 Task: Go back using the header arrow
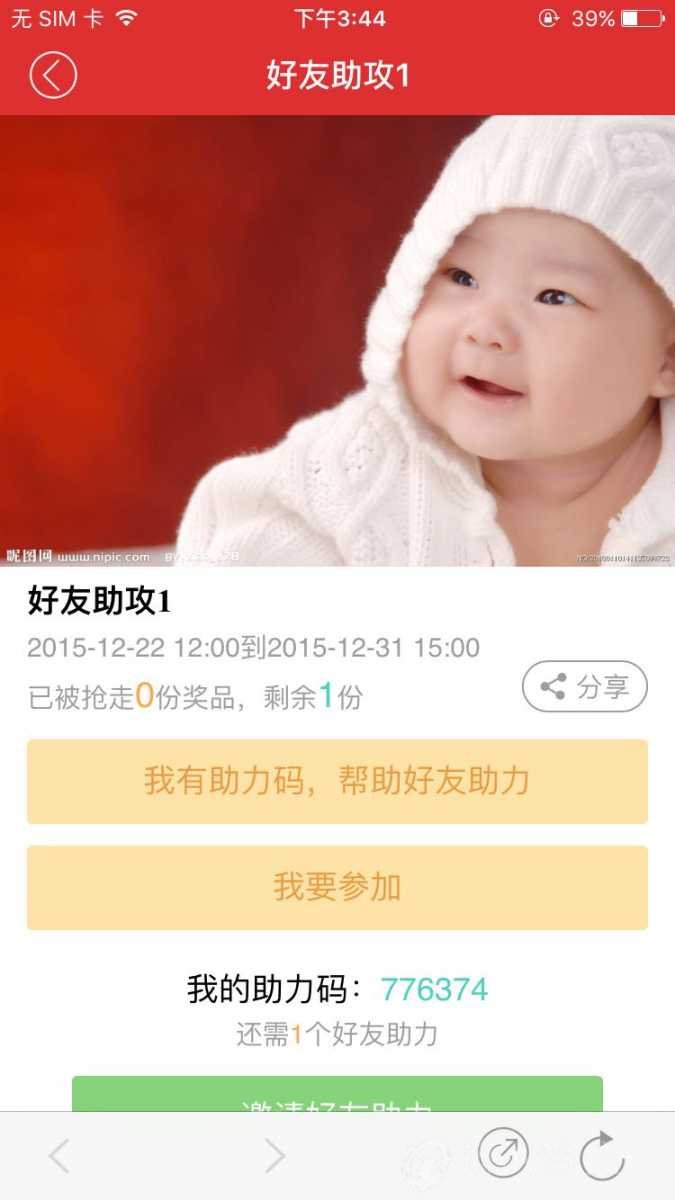(53, 75)
